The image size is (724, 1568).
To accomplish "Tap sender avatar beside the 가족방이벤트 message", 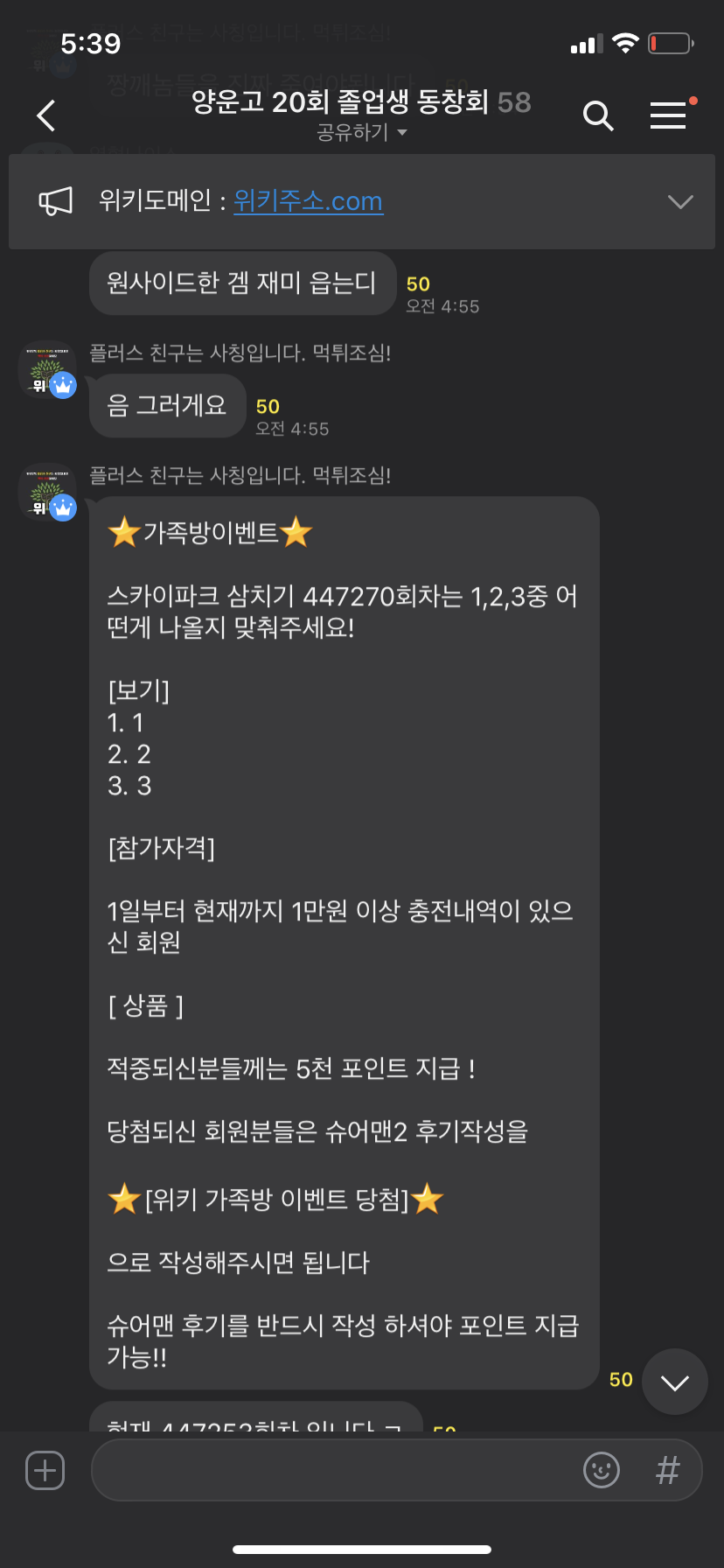I will pos(48,493).
